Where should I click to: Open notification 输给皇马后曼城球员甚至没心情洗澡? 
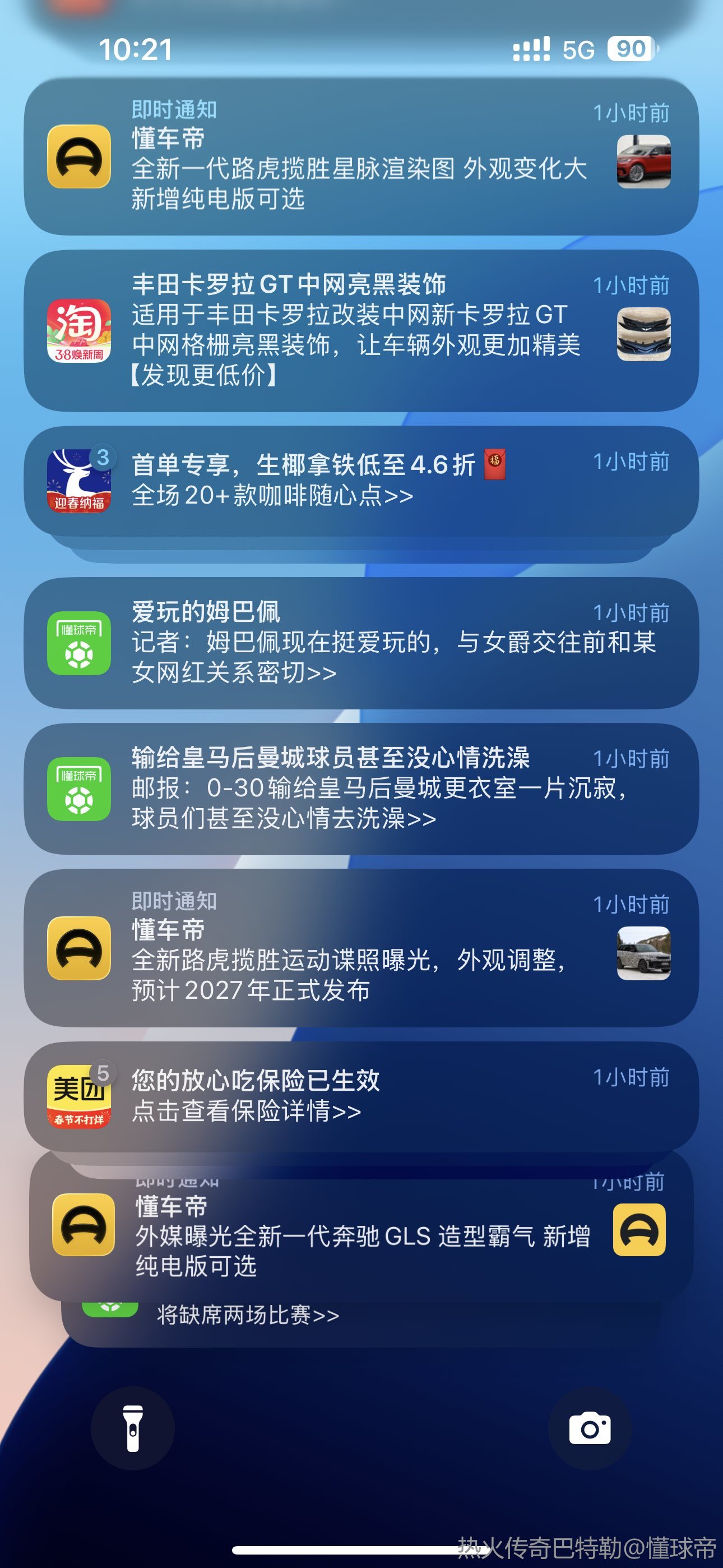pyautogui.click(x=360, y=789)
